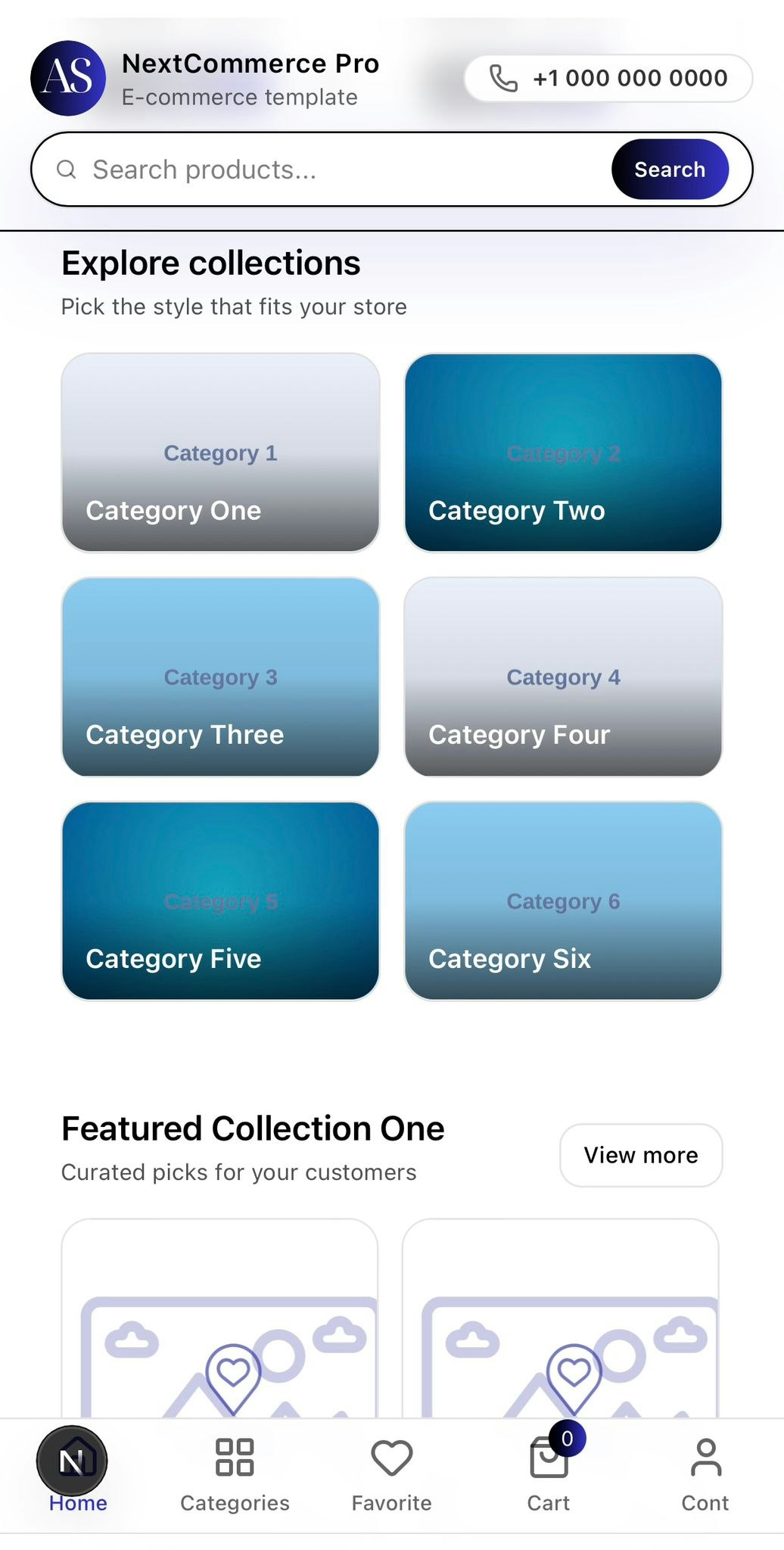Open Category Three
Image resolution: width=784 pixels, height=1550 pixels.
[x=219, y=677]
